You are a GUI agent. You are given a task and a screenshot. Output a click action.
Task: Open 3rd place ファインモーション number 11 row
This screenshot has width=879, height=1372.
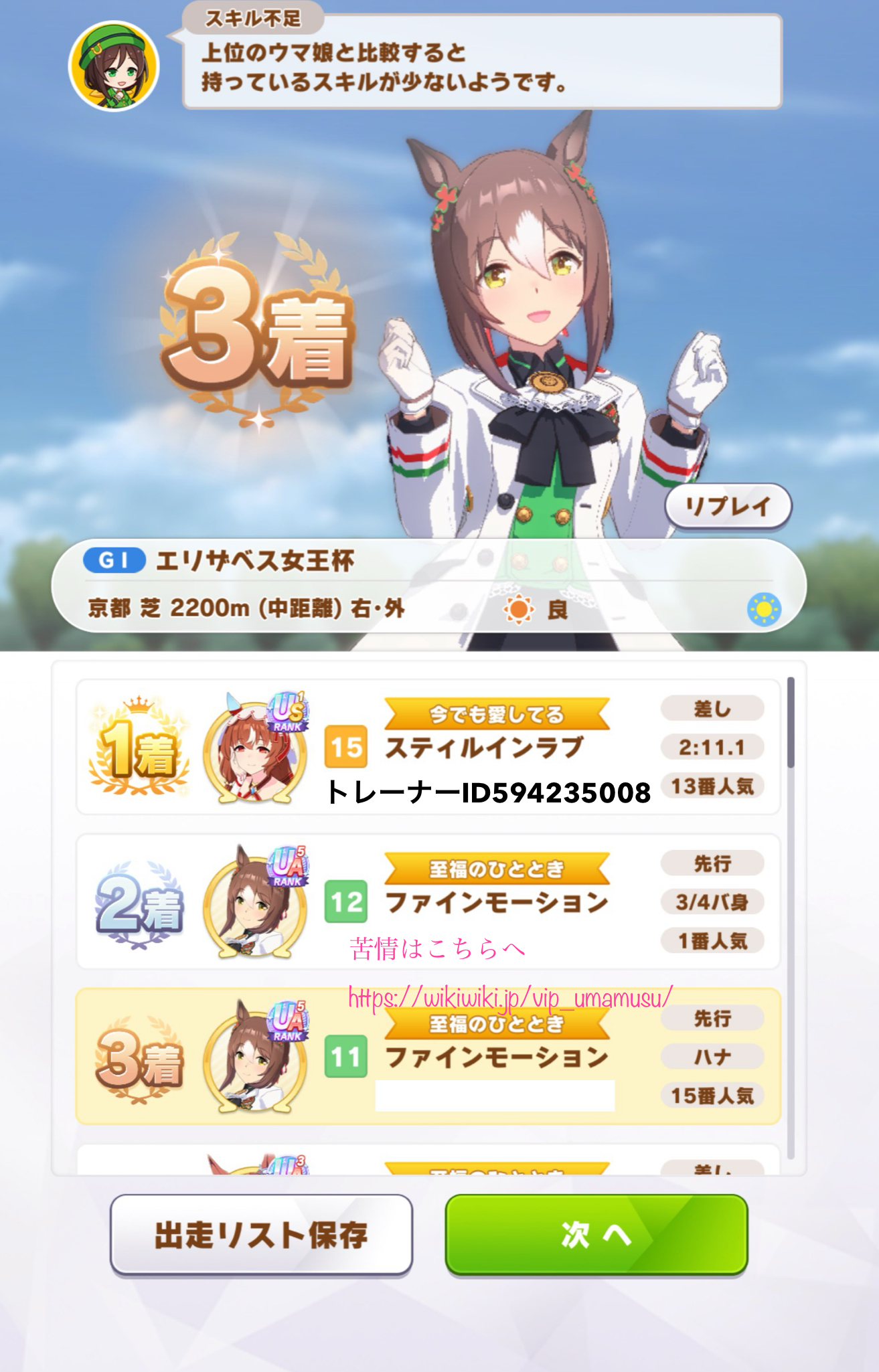pos(428,1057)
